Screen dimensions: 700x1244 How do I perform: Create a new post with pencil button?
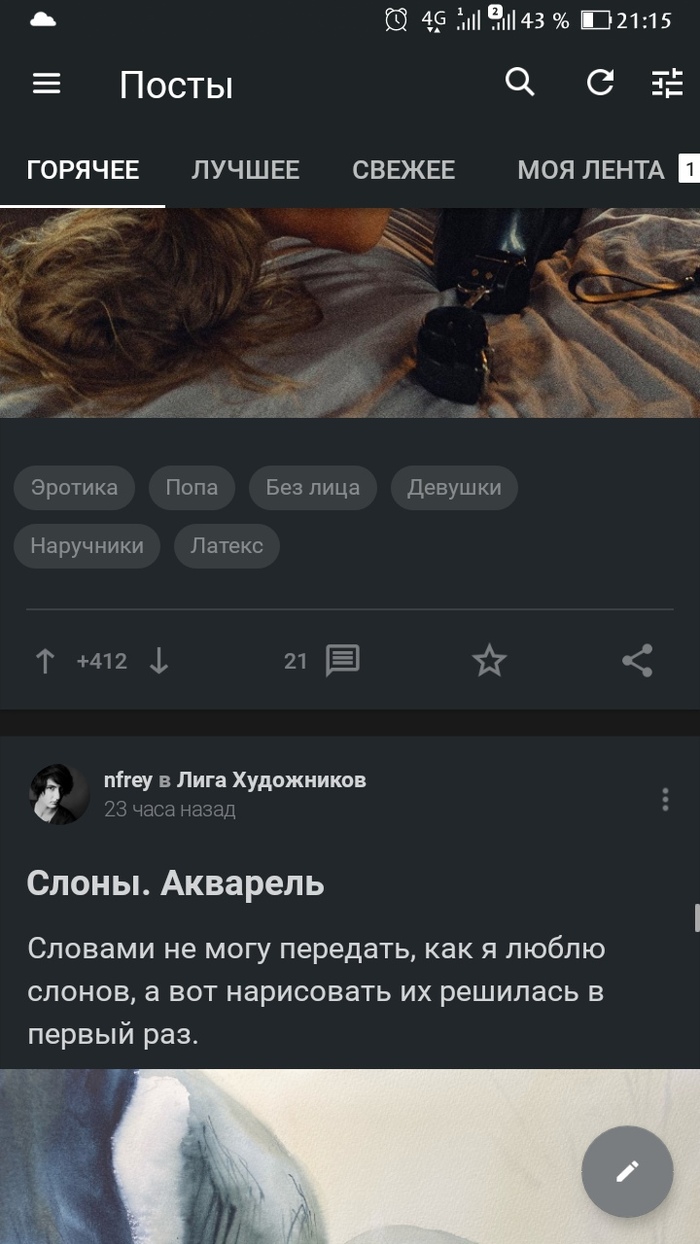point(627,1171)
